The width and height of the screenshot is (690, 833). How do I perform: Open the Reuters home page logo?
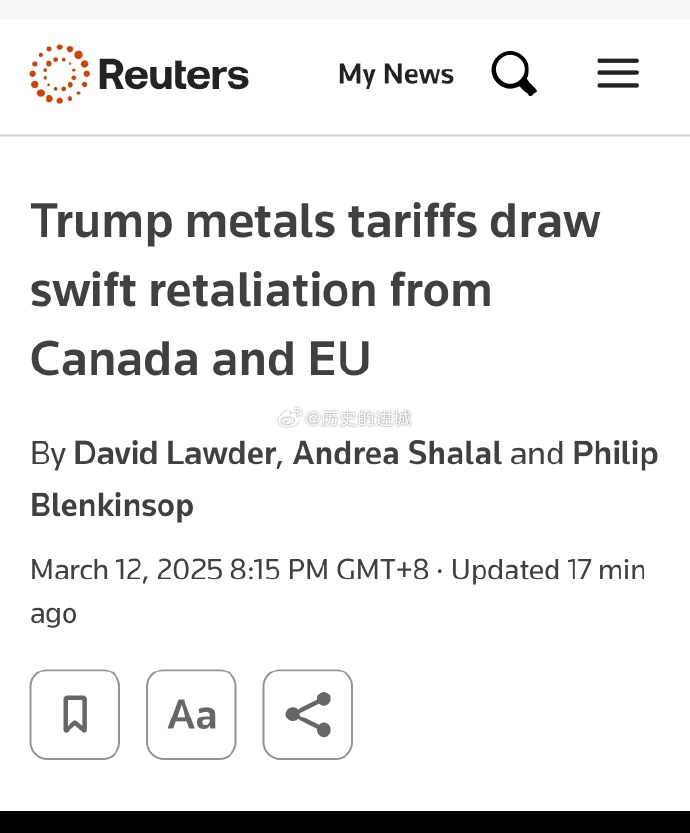139,74
